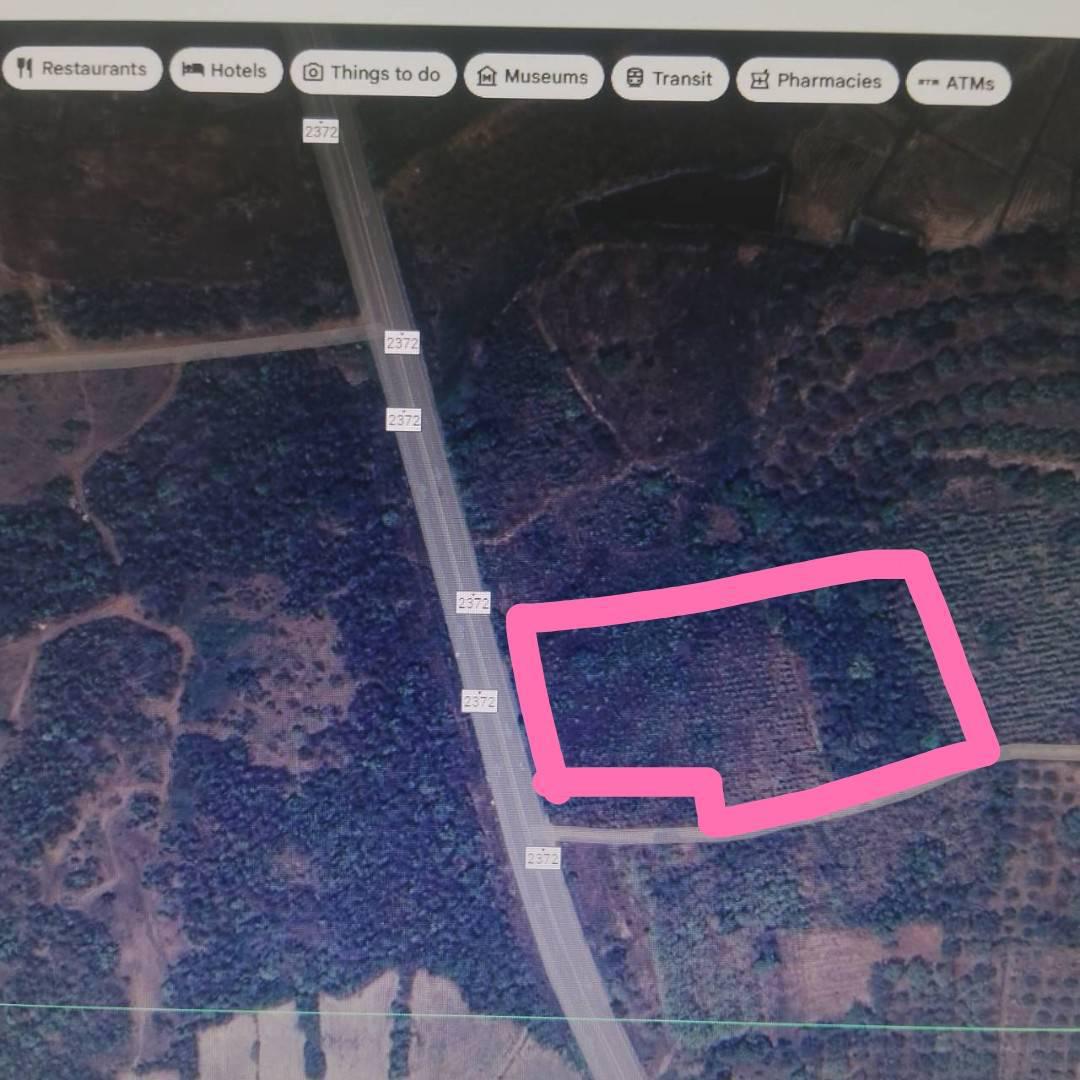Select the Restaurants filter chip
This screenshot has width=1080, height=1080.
(82, 69)
